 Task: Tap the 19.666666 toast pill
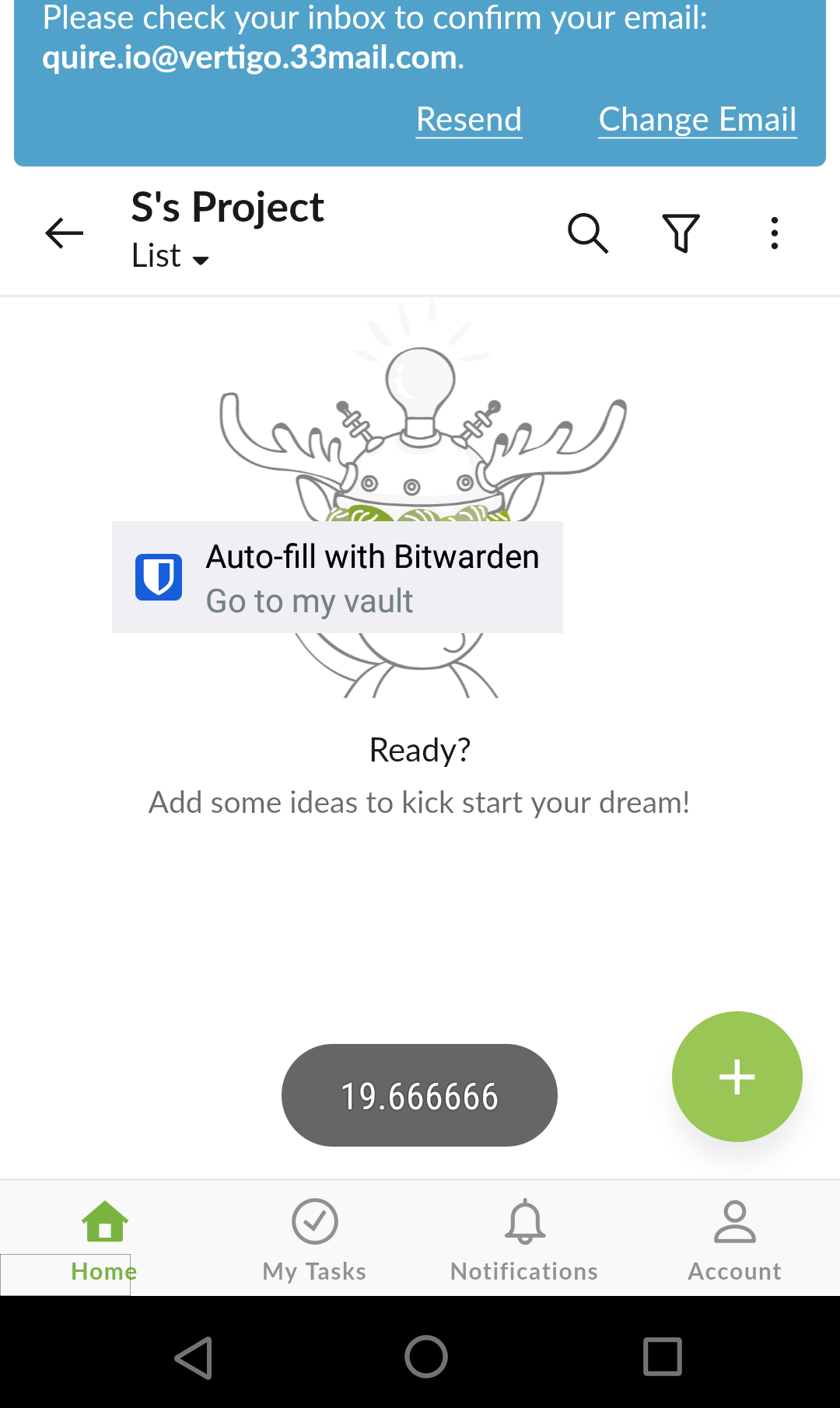419,1095
